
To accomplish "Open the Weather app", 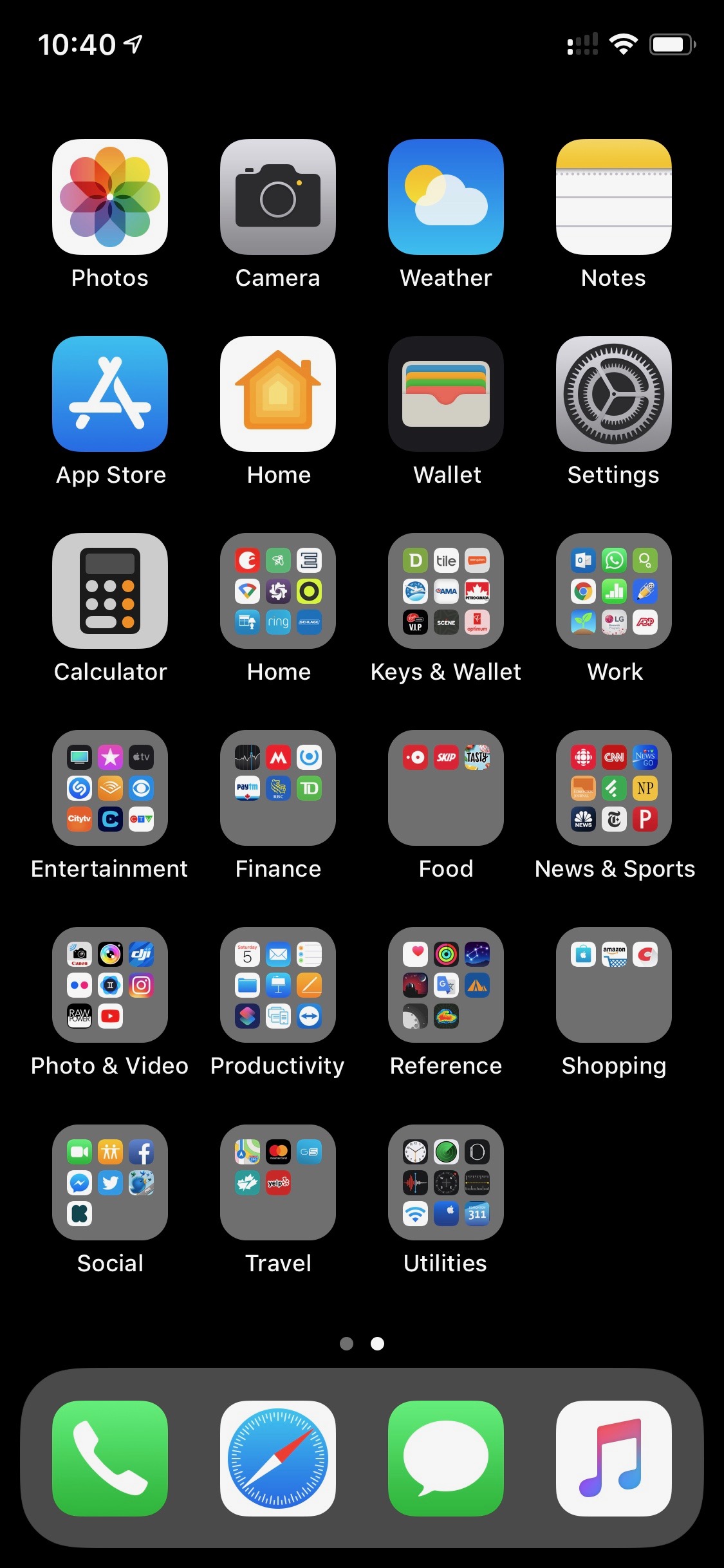I will point(446,197).
